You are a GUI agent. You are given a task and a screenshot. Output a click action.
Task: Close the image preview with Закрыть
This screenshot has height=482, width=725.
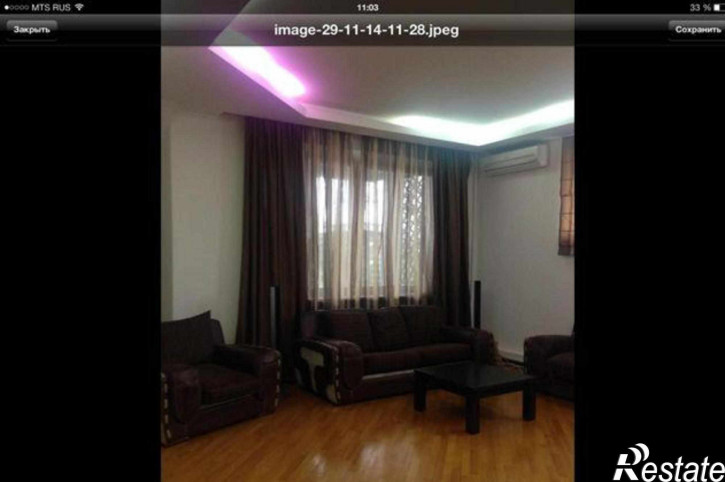point(32,29)
